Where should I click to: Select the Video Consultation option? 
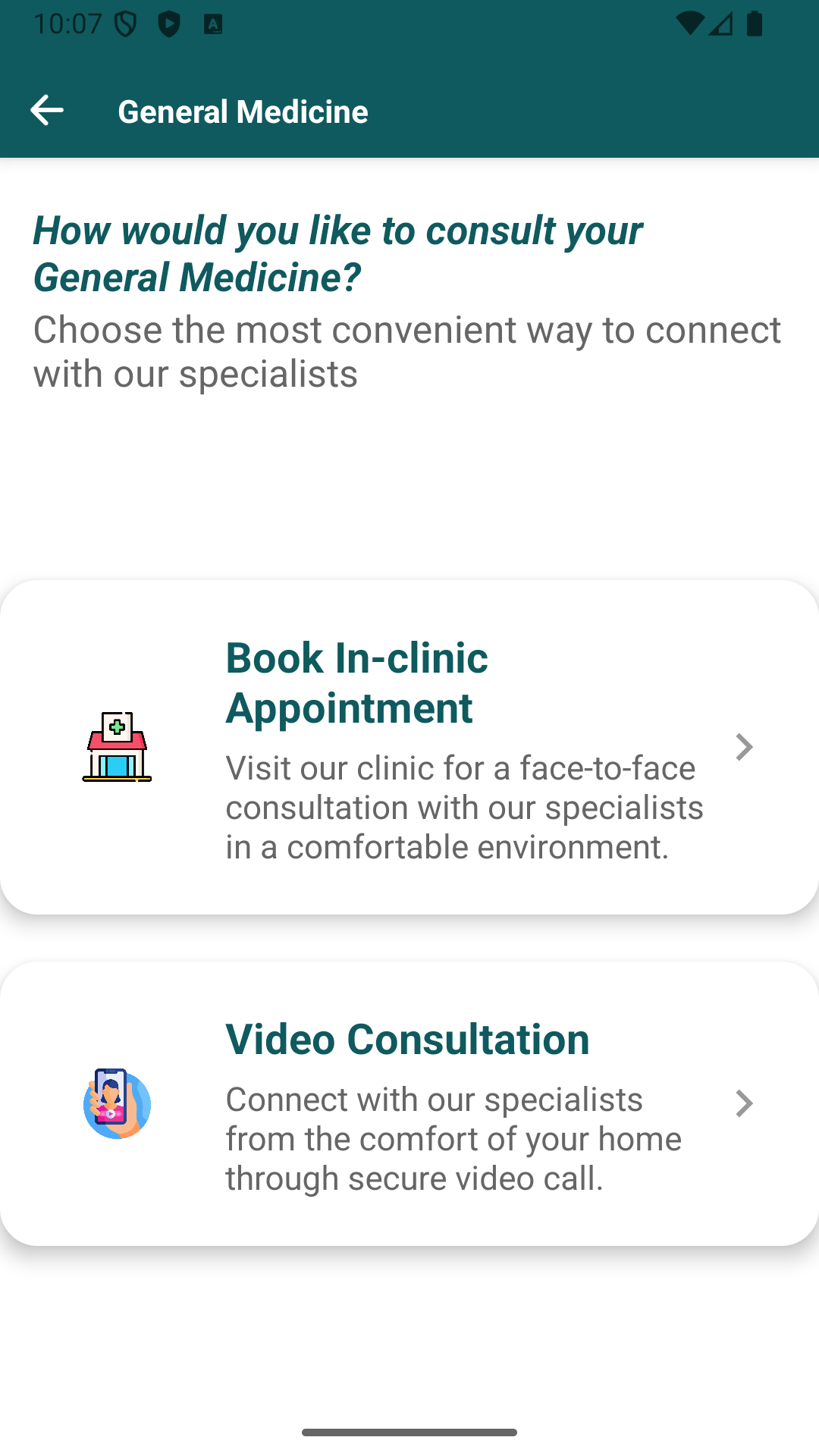tap(409, 1104)
